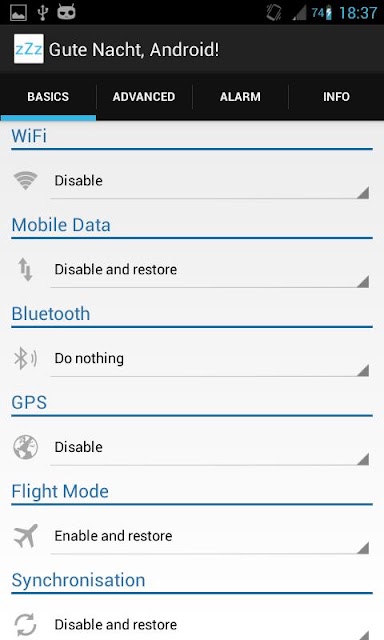Go to the Info tab
The height and width of the screenshot is (640, 384).
click(336, 97)
